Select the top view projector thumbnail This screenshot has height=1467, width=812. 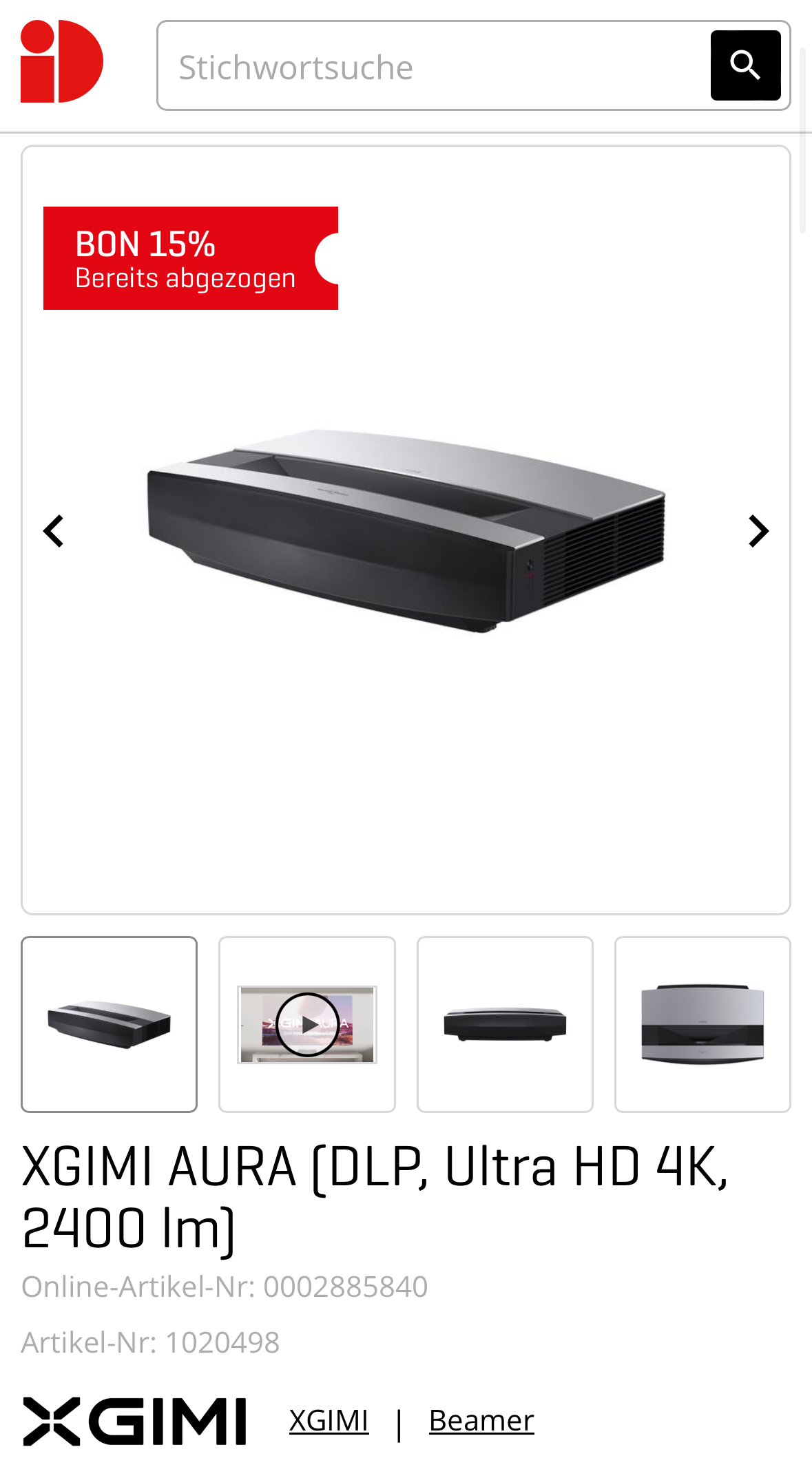coord(702,1024)
